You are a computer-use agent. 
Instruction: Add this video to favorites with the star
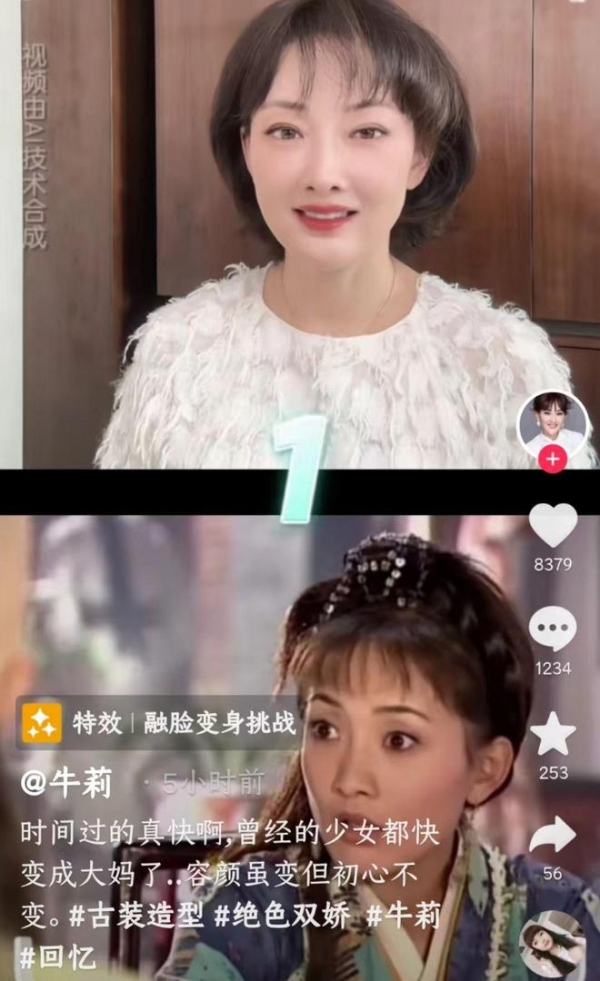click(552, 735)
